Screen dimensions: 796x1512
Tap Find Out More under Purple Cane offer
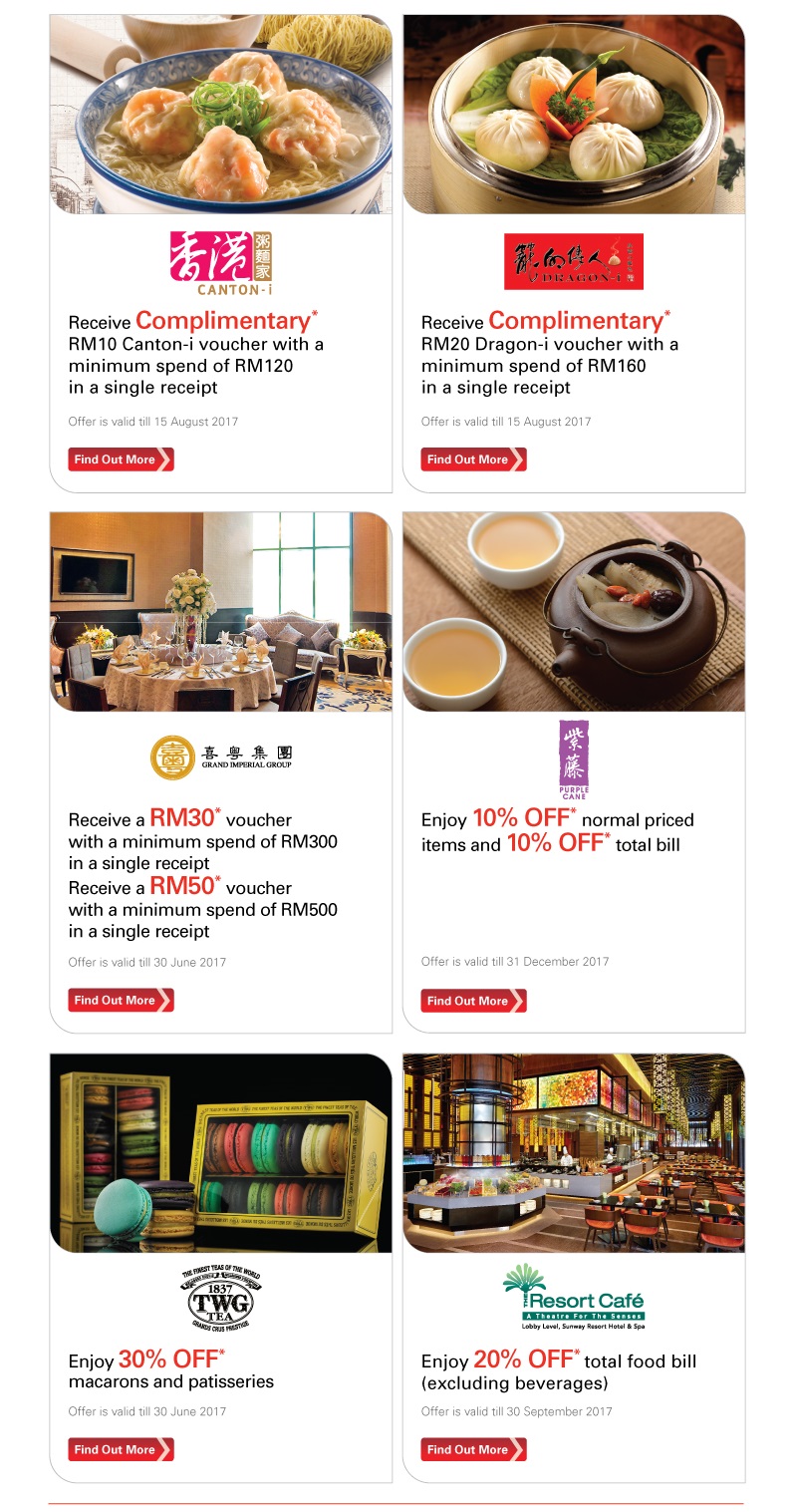[x=473, y=1001]
